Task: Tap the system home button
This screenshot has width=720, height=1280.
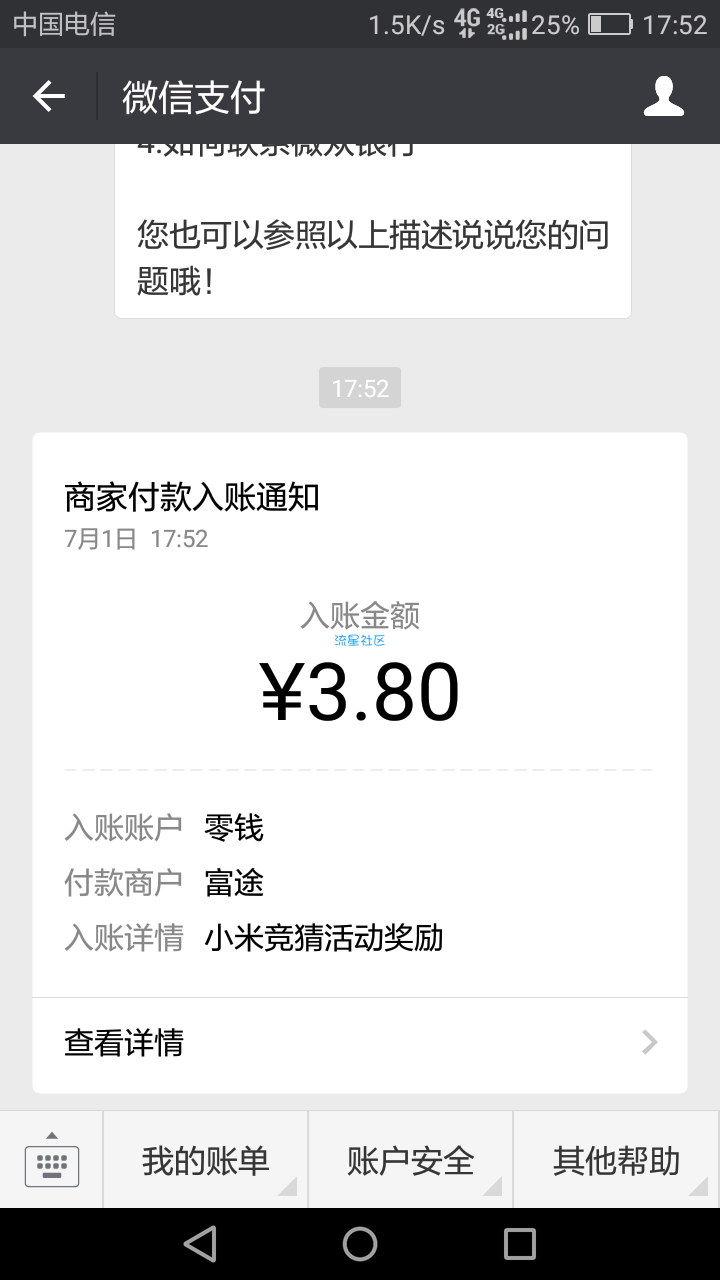Action: tap(360, 1244)
